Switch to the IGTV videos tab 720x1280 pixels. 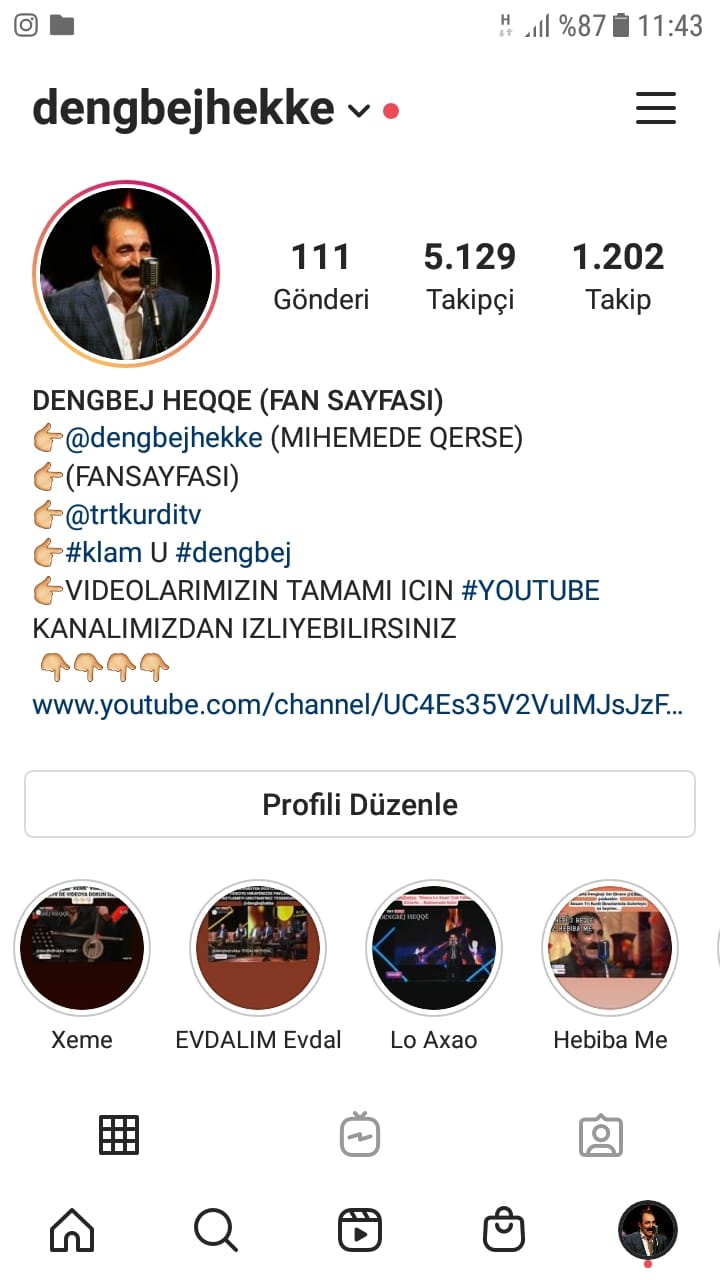click(360, 1135)
